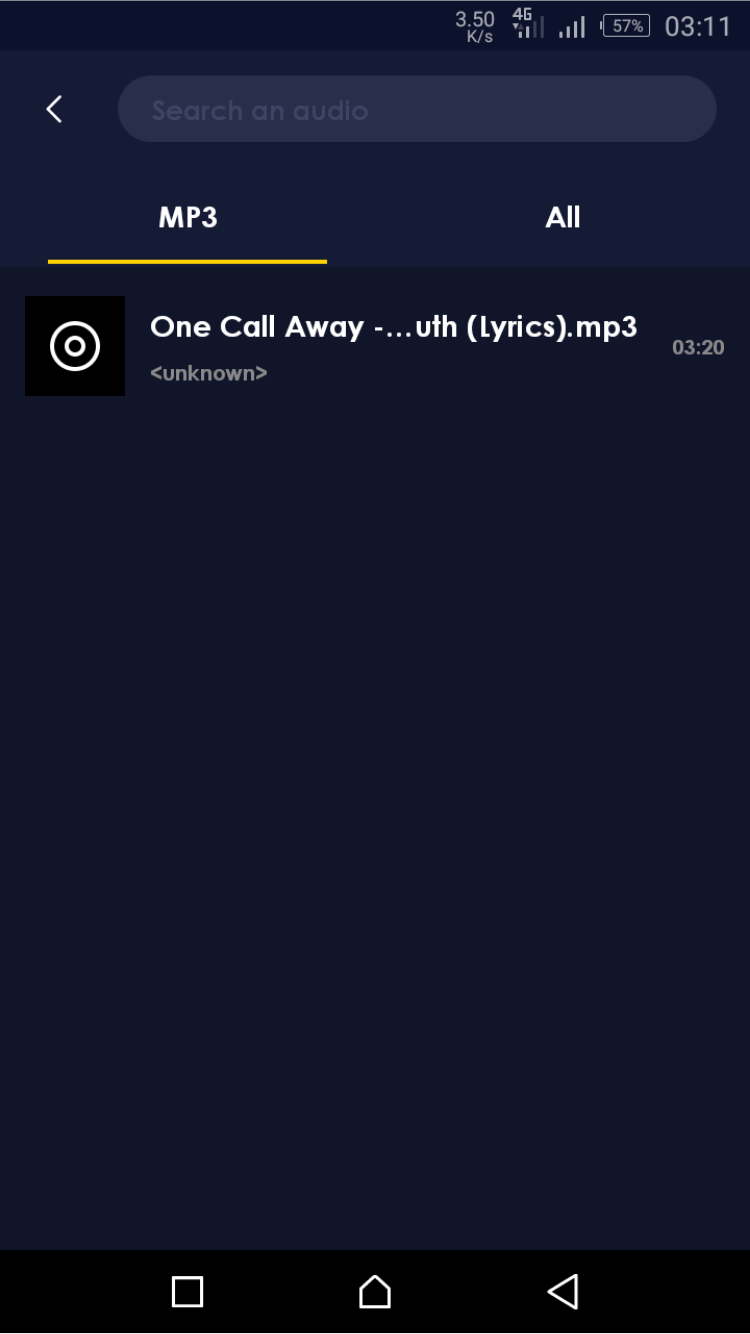Switch to the All tab
Viewport: 750px width, 1334px height.
coord(563,218)
